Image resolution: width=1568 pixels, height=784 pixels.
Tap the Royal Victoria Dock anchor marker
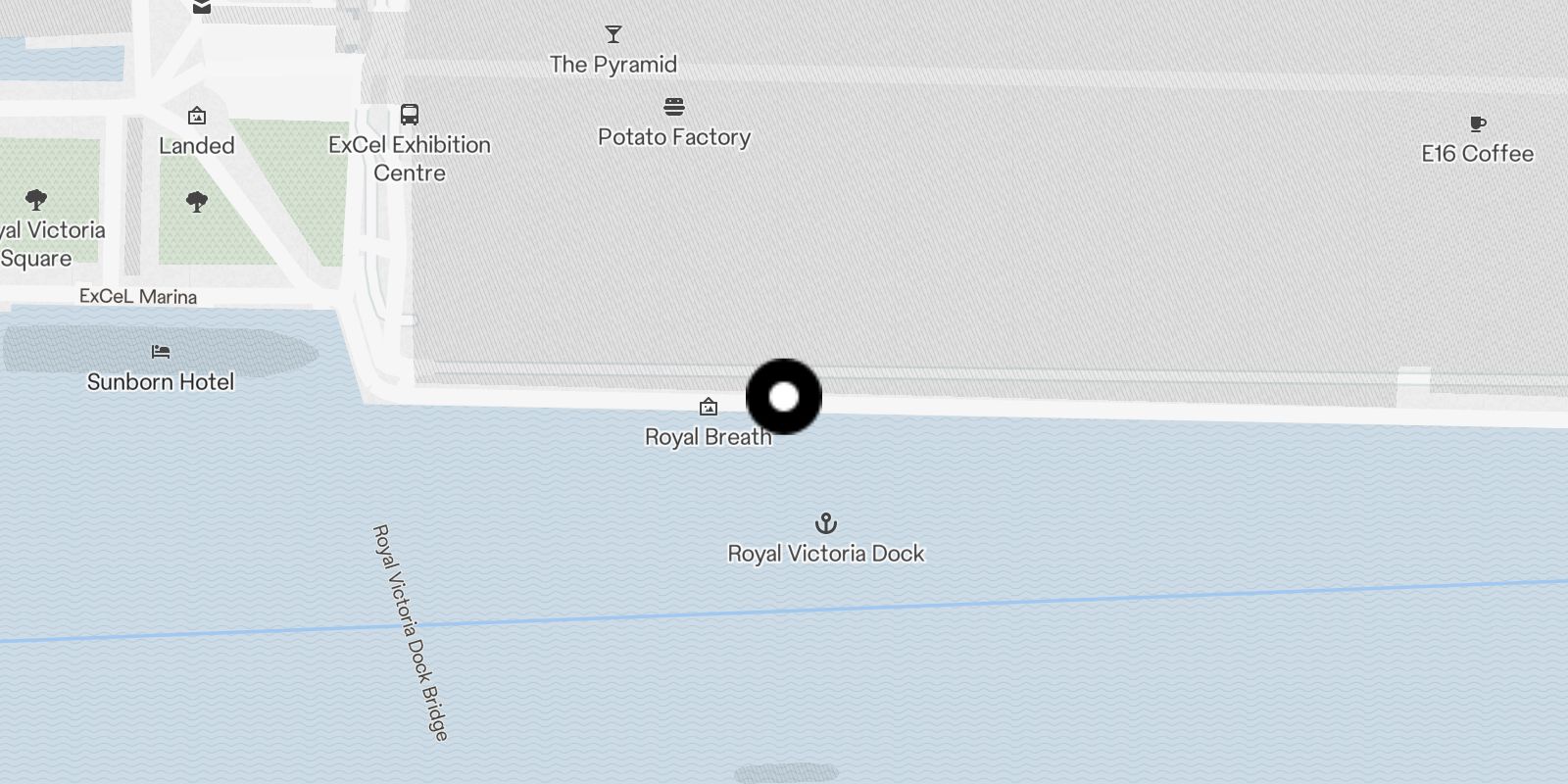[826, 523]
